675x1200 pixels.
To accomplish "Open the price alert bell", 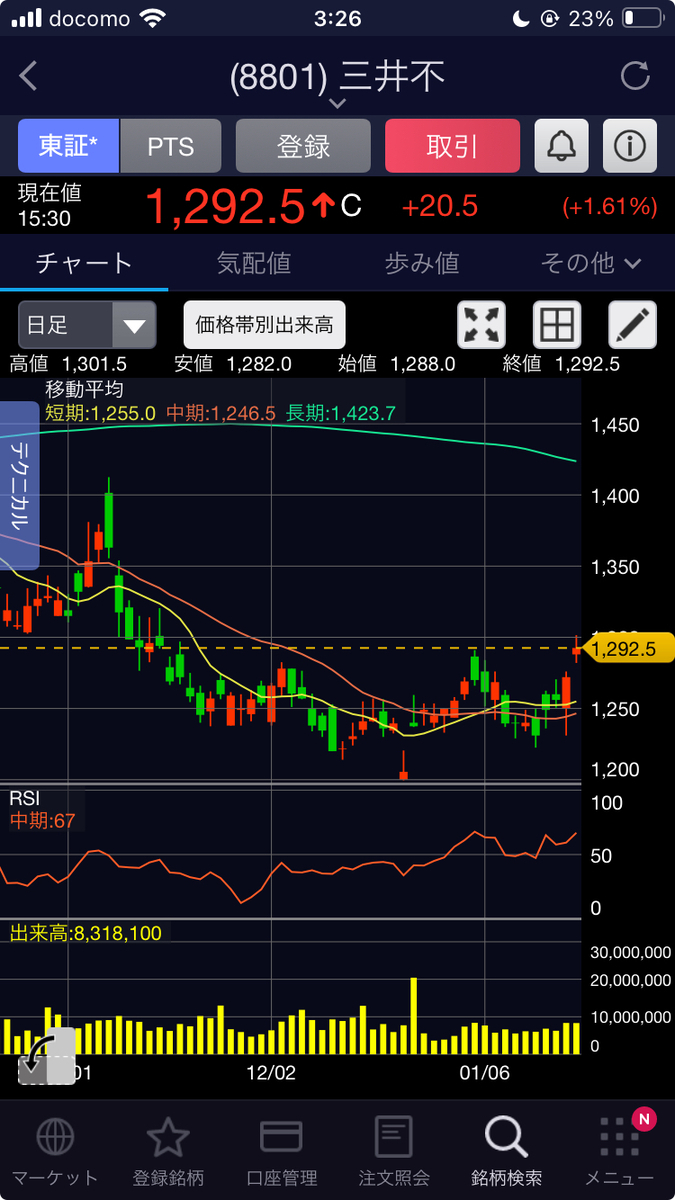I will [x=562, y=146].
